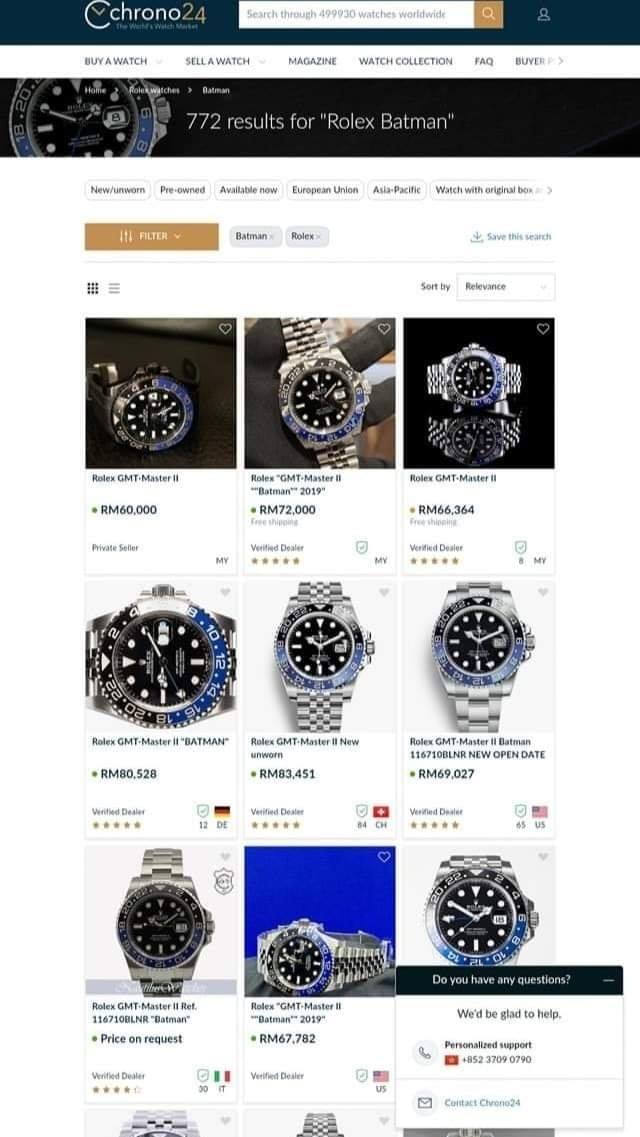Select the Pre-owned filter chip

click(x=182, y=189)
